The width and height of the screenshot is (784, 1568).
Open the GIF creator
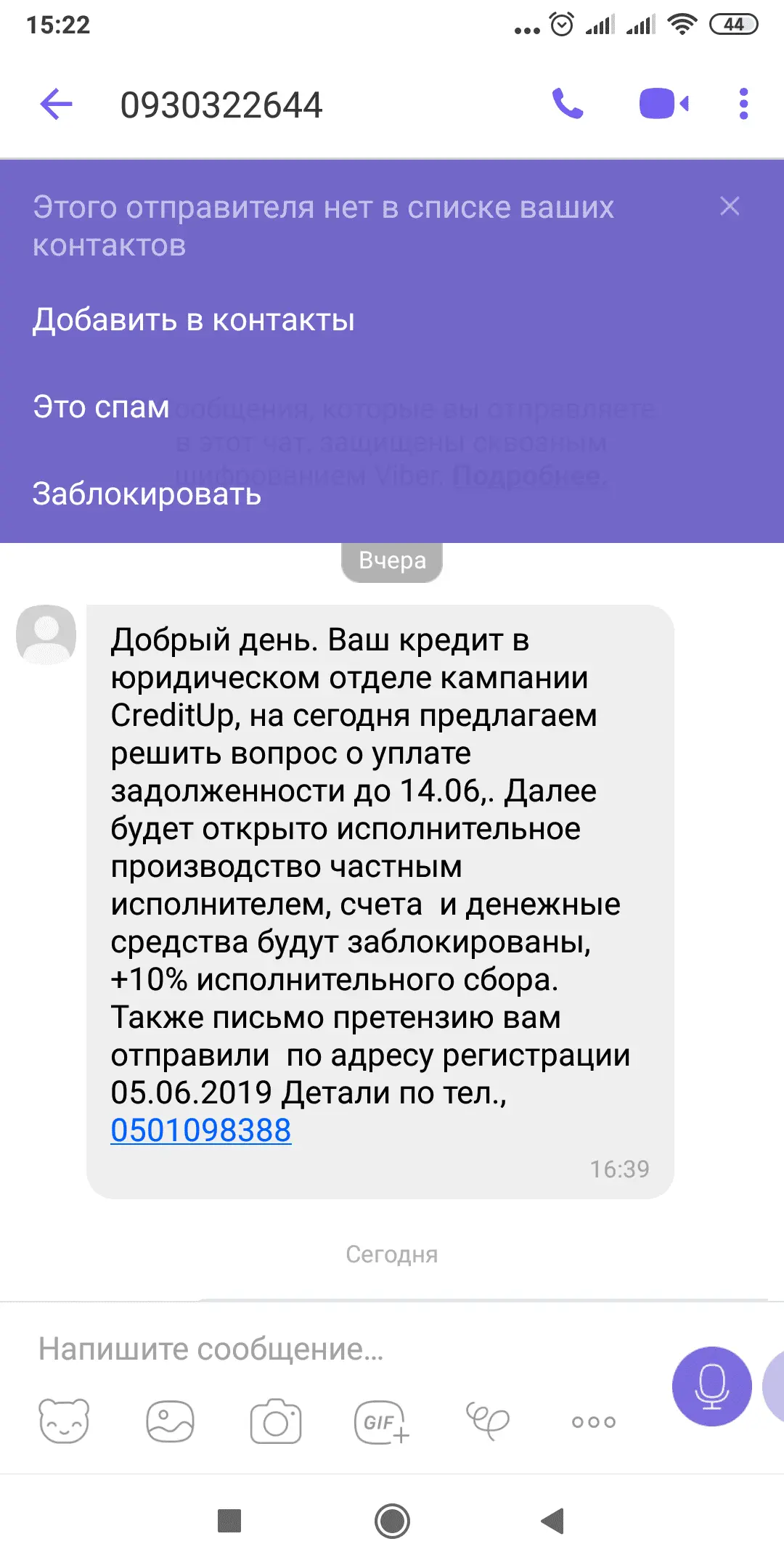381,1422
